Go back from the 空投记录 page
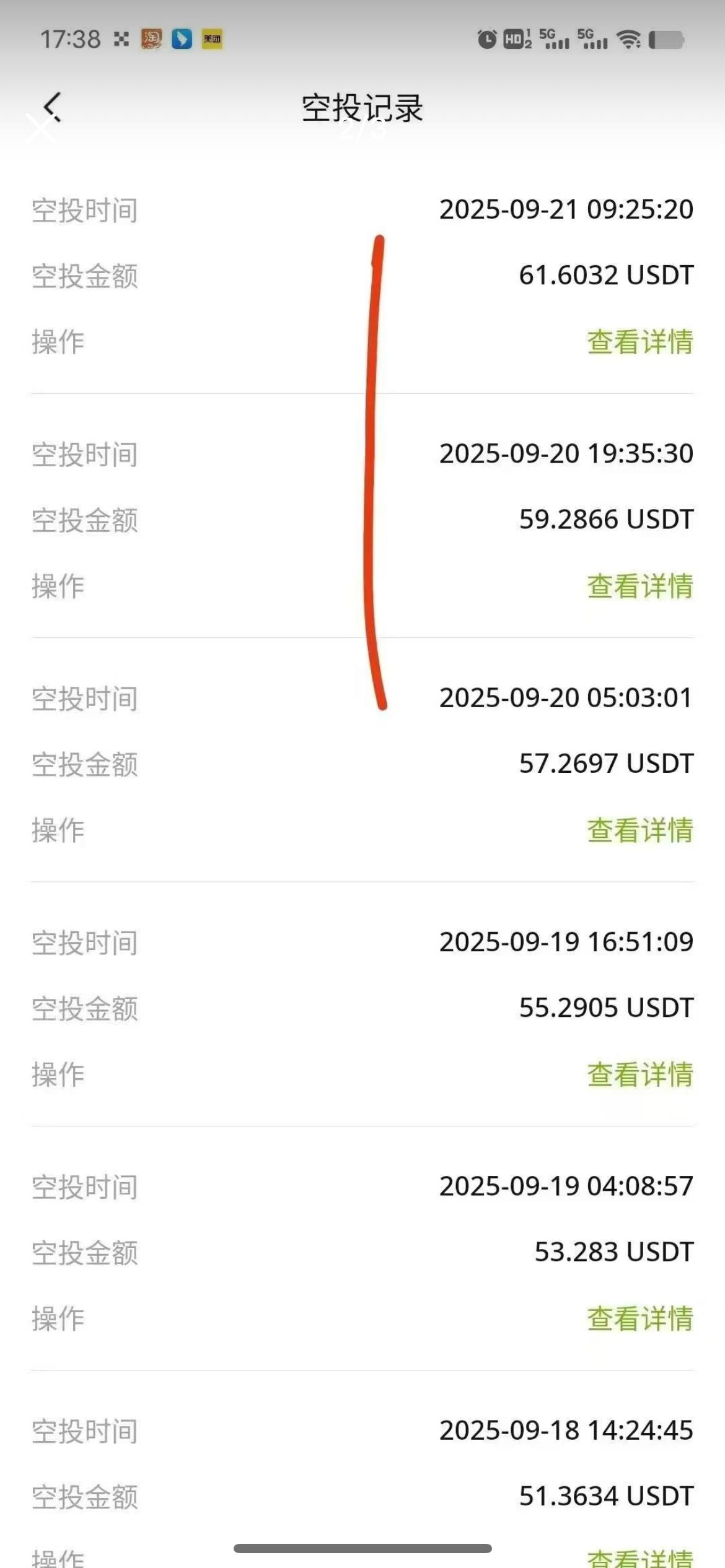 coord(53,107)
